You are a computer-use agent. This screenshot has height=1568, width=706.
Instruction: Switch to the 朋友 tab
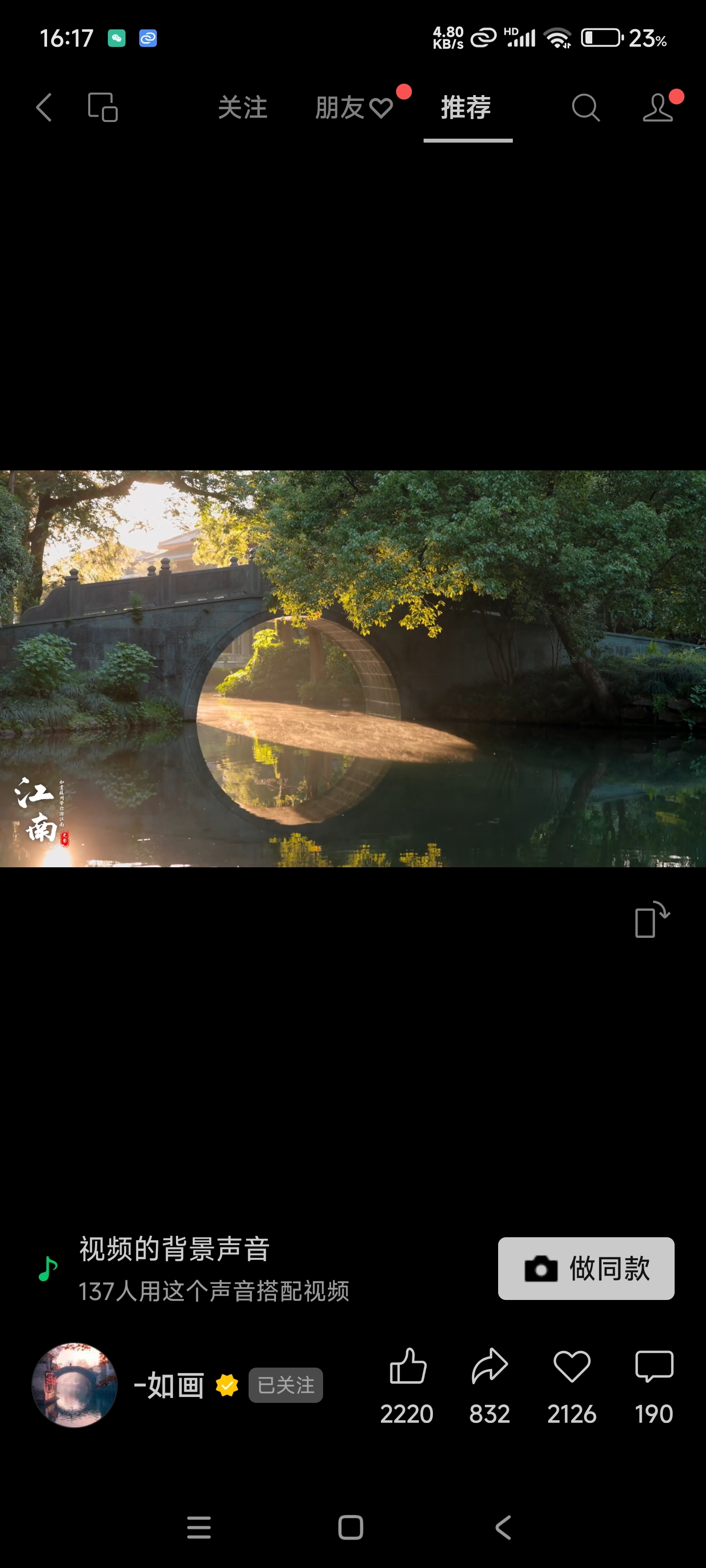pos(354,108)
